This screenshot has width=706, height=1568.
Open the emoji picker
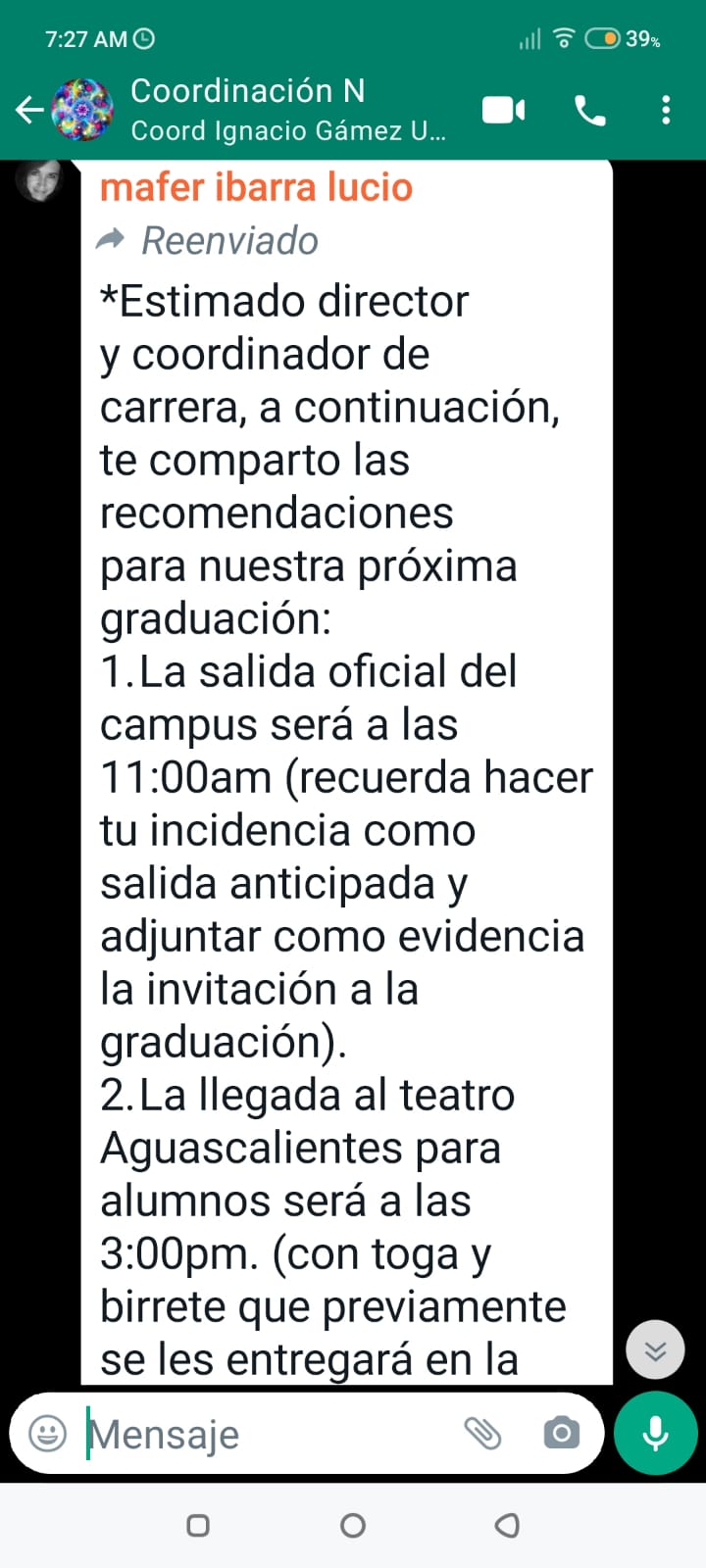click(x=47, y=1434)
